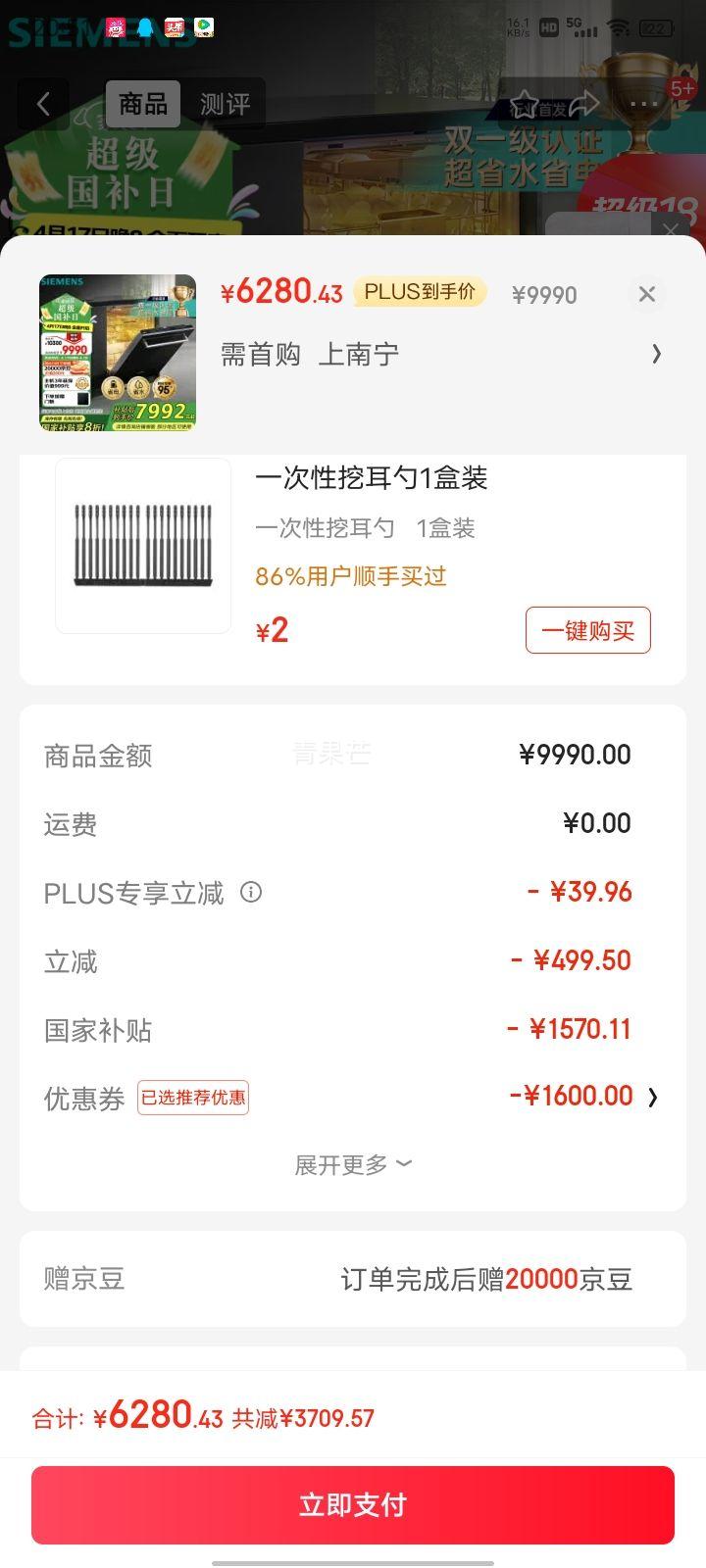The height and width of the screenshot is (1568, 706).
Task: Open the three-dot overflow menu
Action: [643, 104]
